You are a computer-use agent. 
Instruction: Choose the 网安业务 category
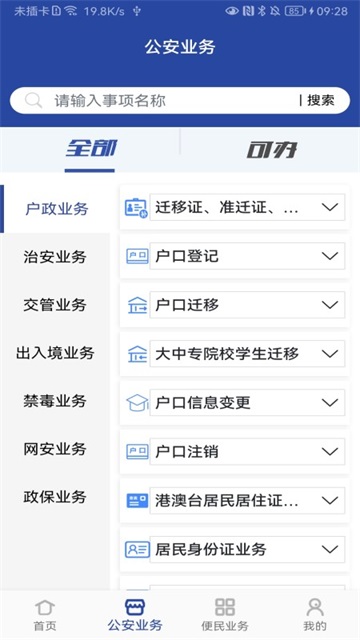point(55,449)
